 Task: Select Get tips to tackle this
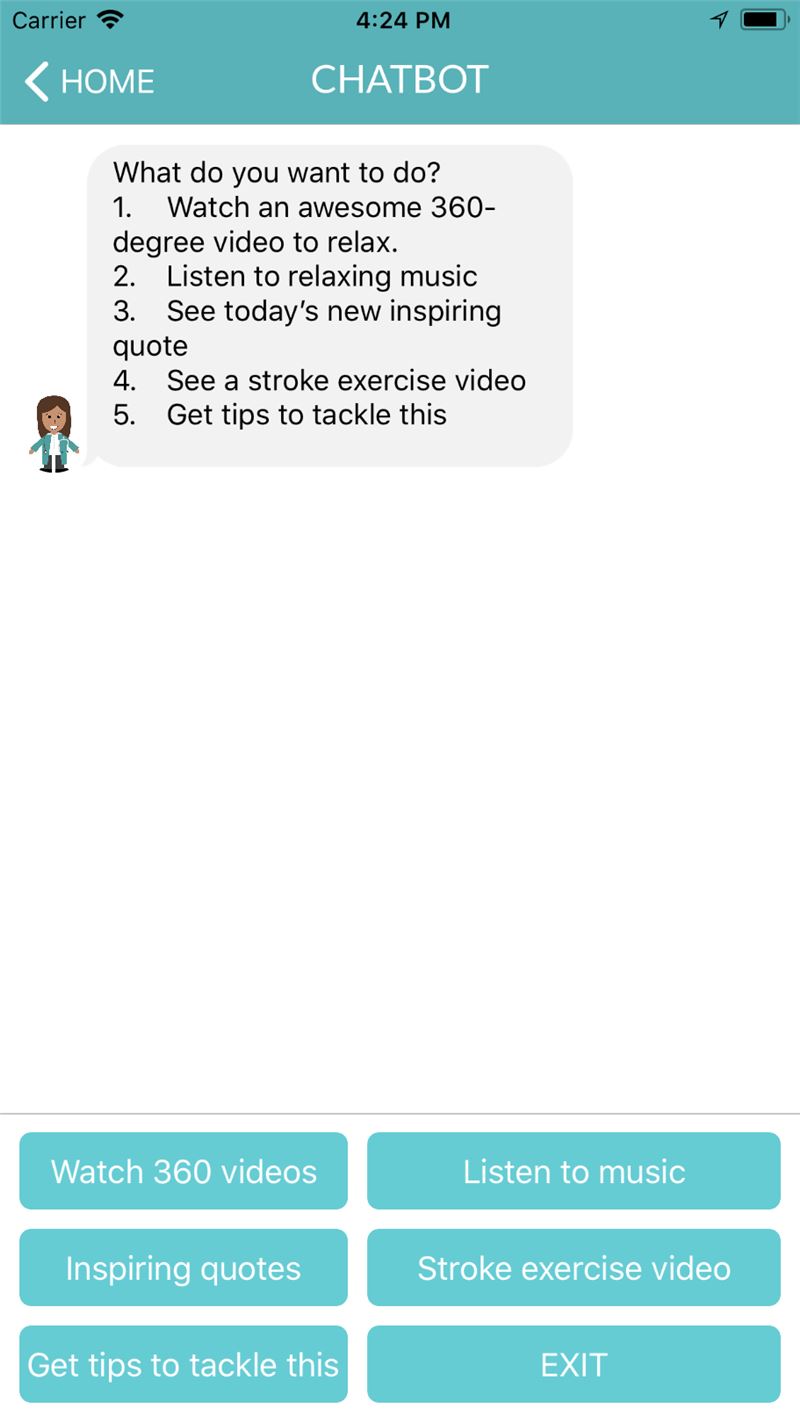pos(184,1365)
